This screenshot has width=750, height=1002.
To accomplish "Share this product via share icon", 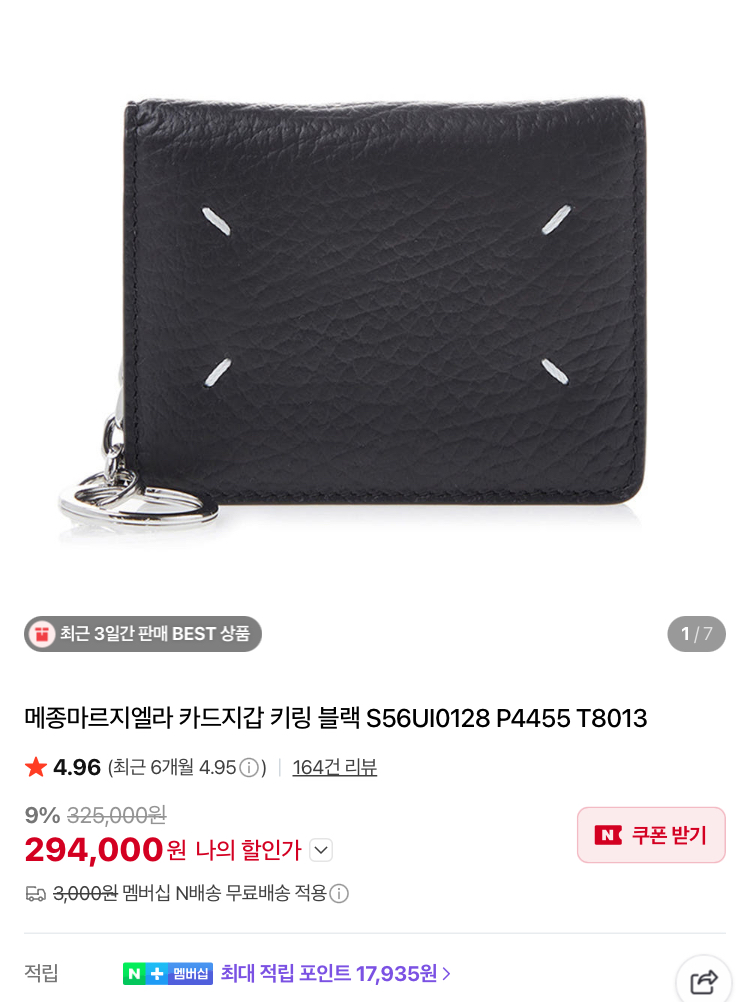I will (x=704, y=982).
